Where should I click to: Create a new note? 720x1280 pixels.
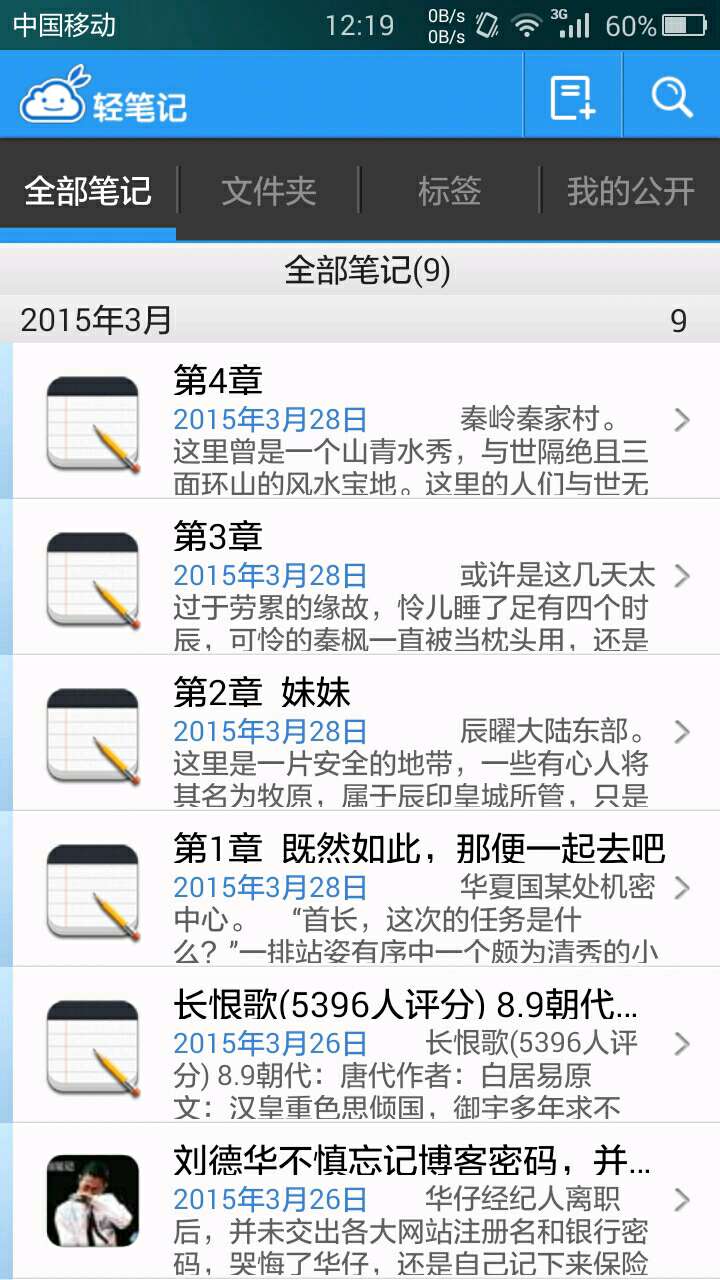tap(572, 97)
